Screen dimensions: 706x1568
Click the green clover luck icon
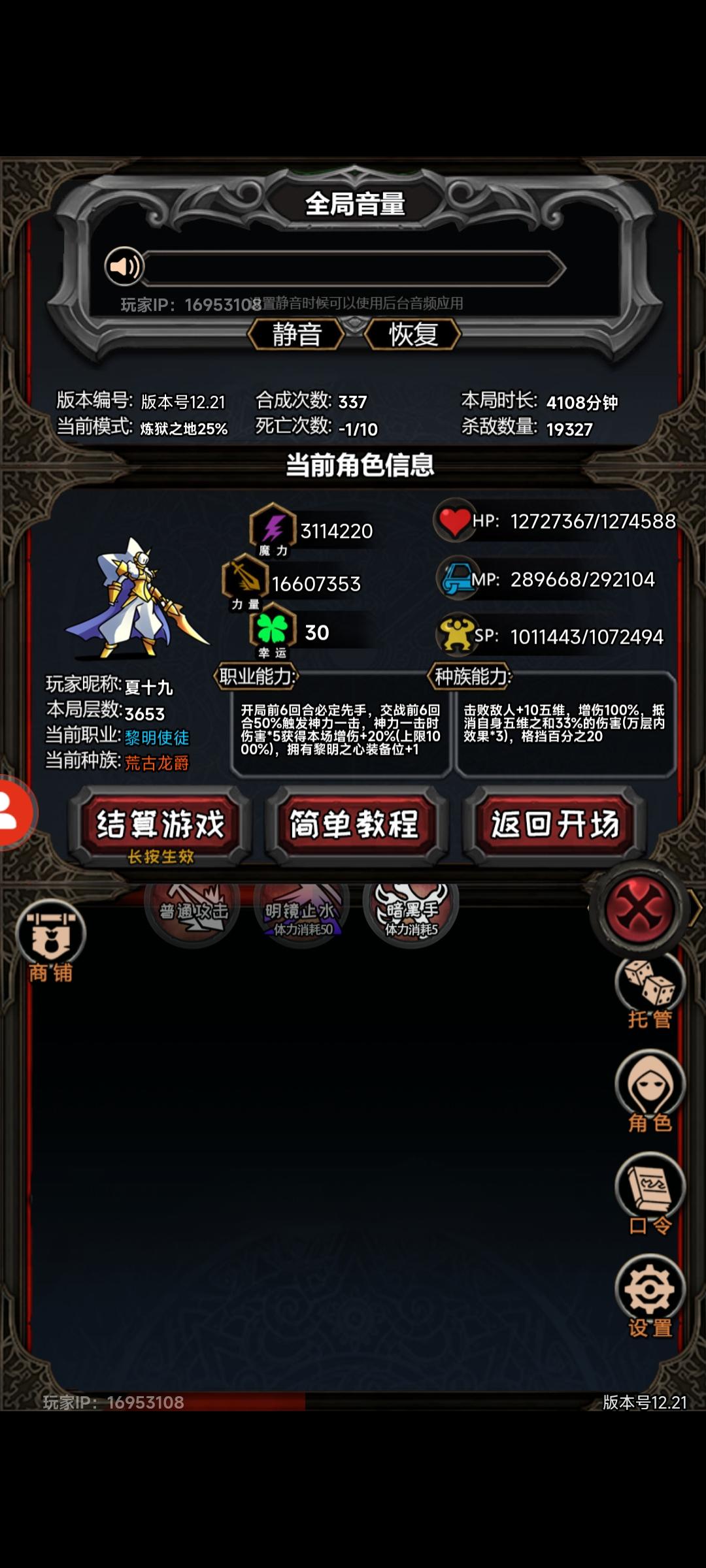(274, 629)
